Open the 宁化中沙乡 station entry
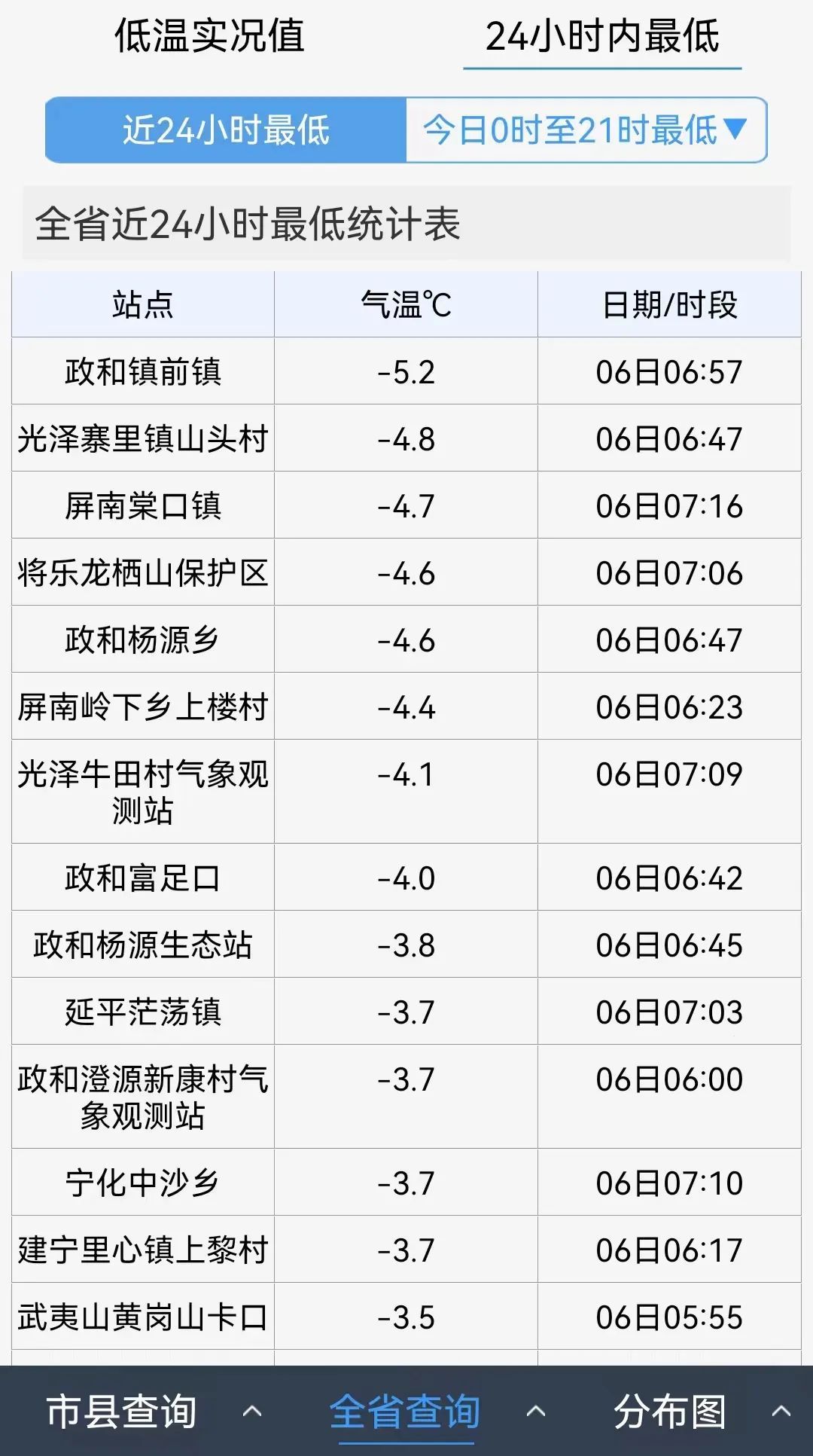Screen dimensions: 813x1456 [x=142, y=1180]
